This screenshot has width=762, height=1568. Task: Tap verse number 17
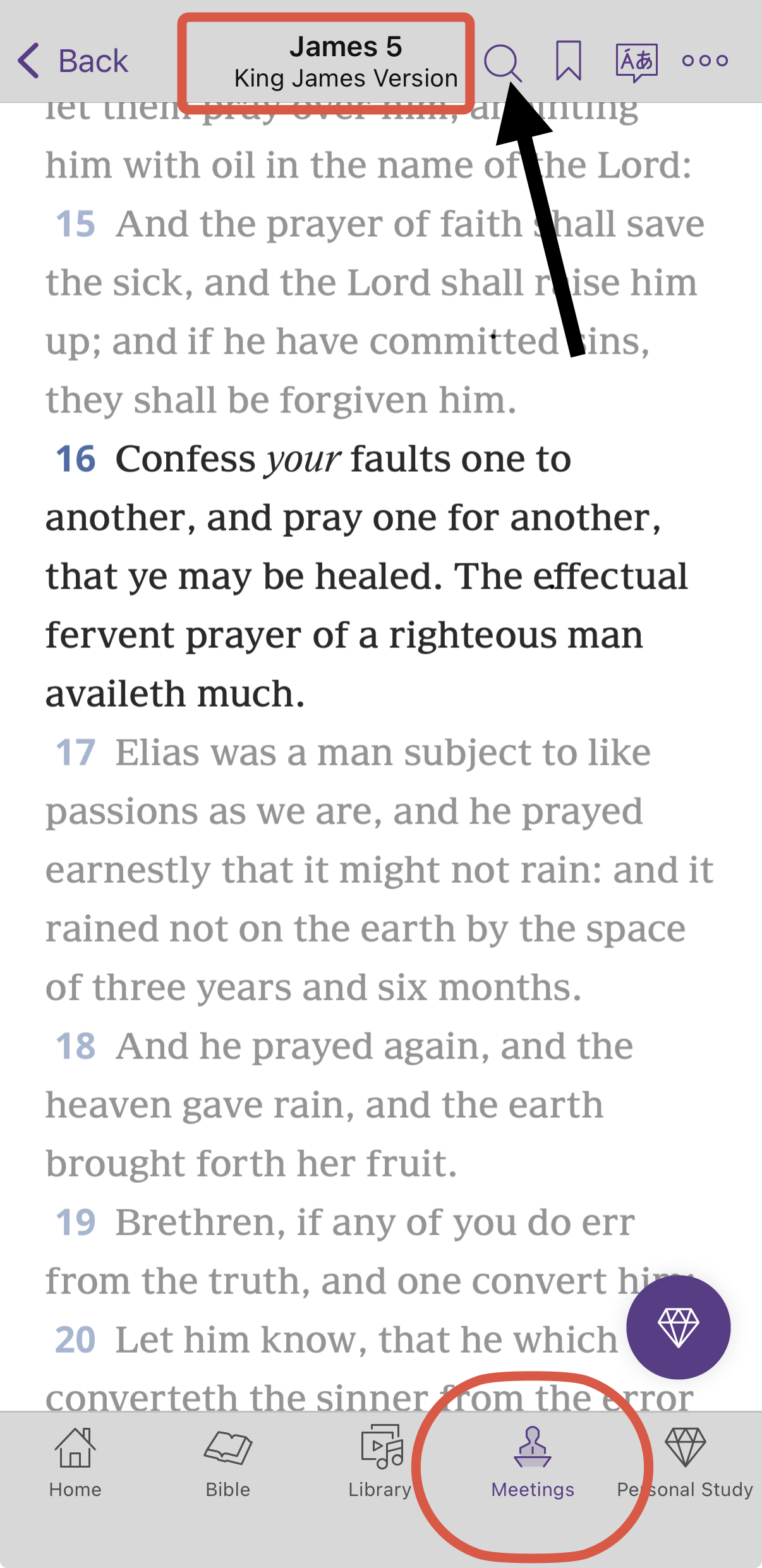(75, 753)
